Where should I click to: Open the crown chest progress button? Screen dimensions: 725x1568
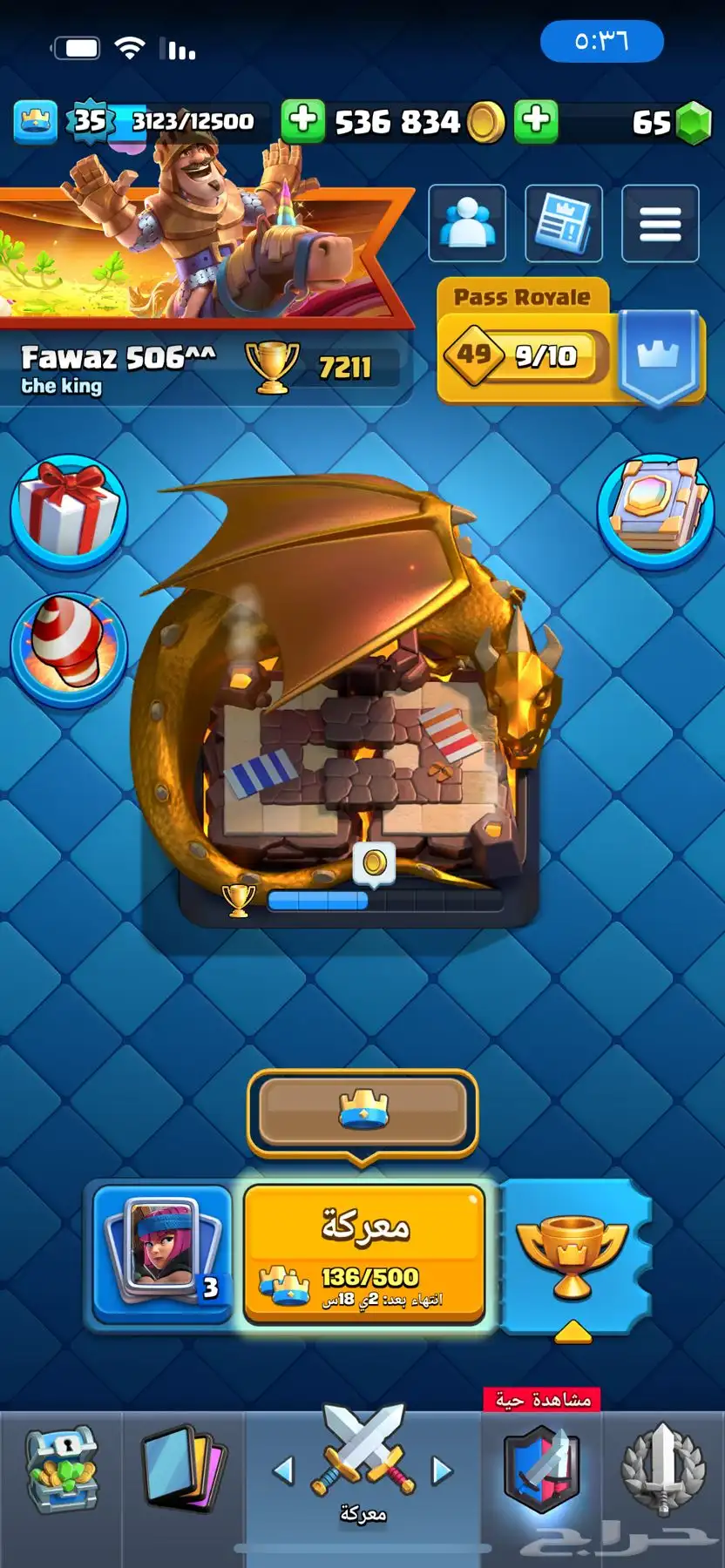362,1112
